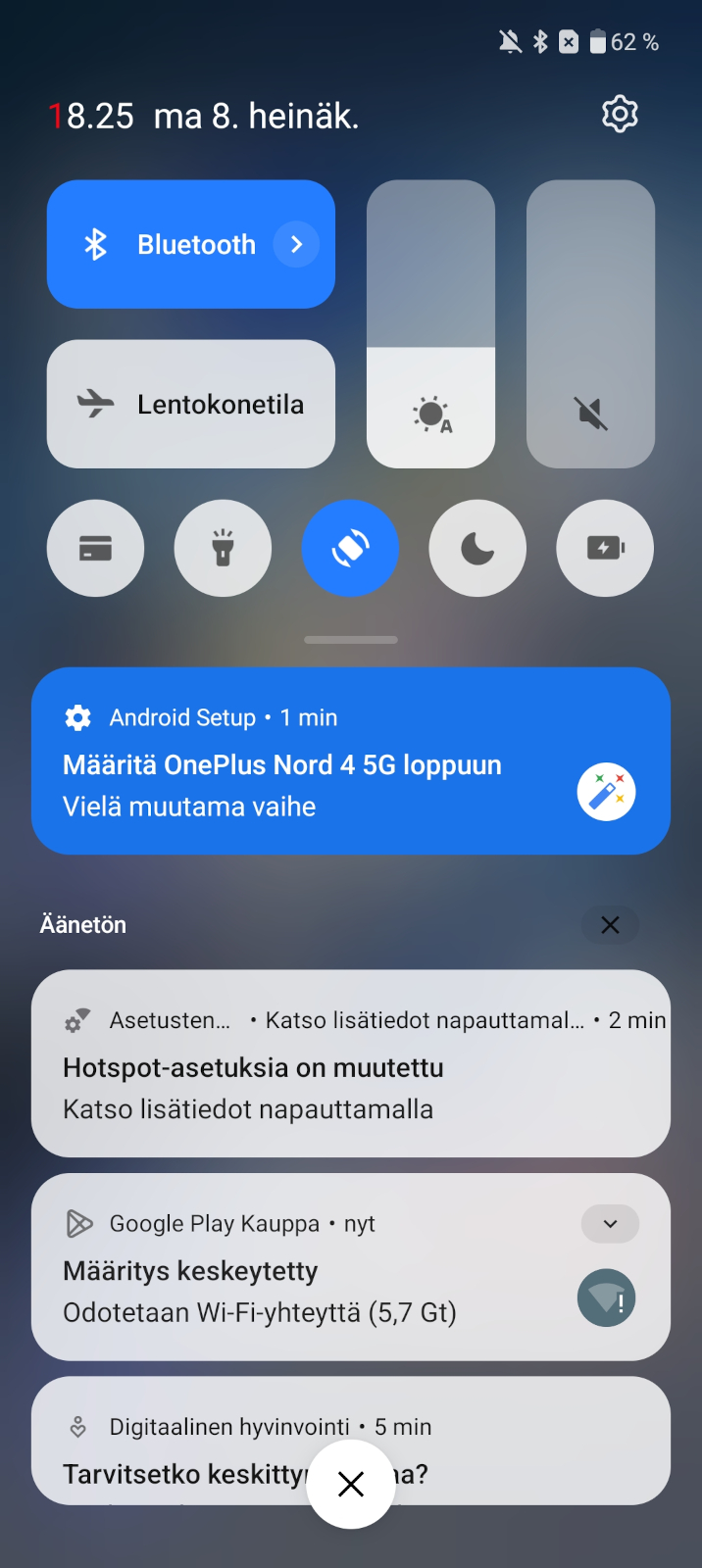Clear the Äänetön silent notifications
Viewport: 702px width, 1568px height.
(x=610, y=925)
